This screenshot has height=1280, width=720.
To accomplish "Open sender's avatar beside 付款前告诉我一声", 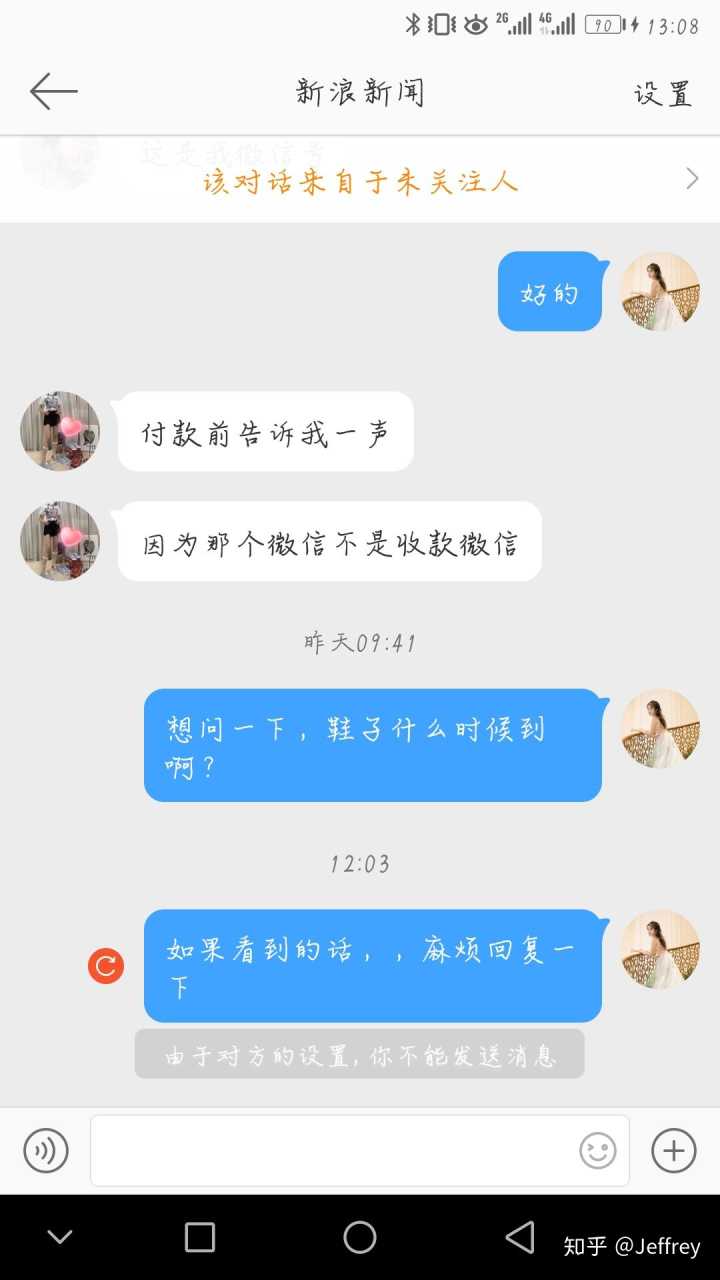I will pos(60,431).
